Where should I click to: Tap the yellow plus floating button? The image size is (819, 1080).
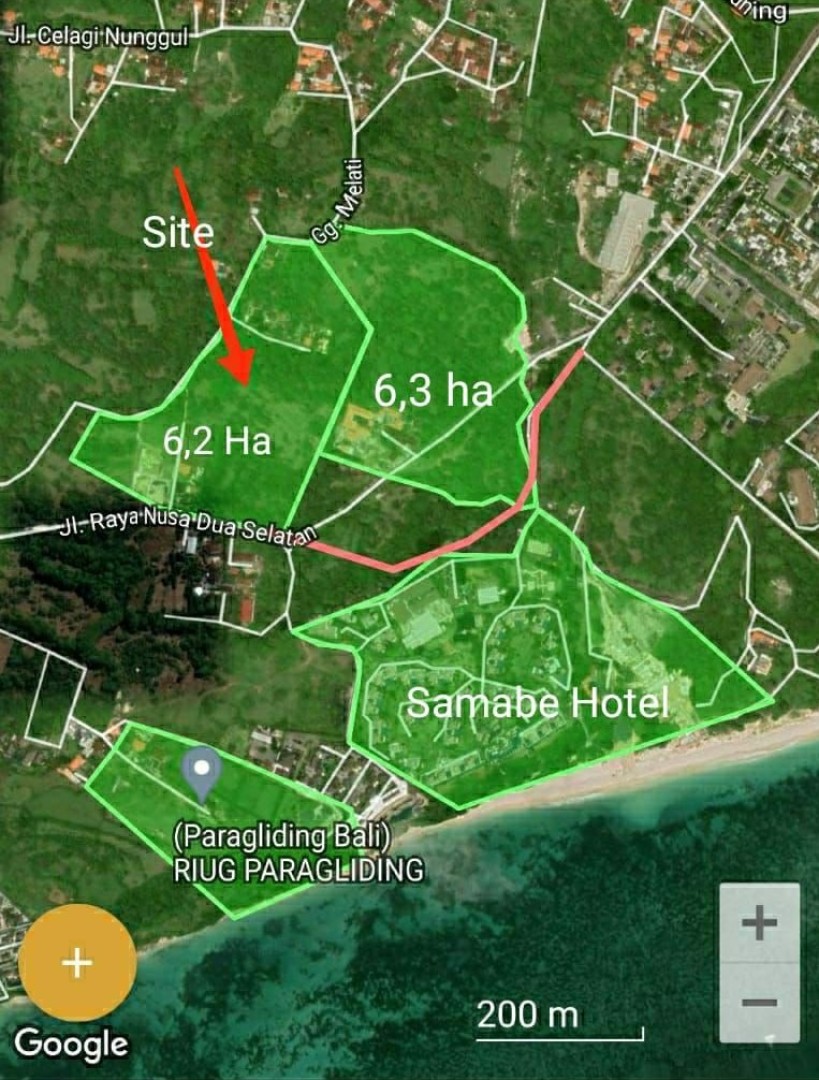pyautogui.click(x=77, y=962)
